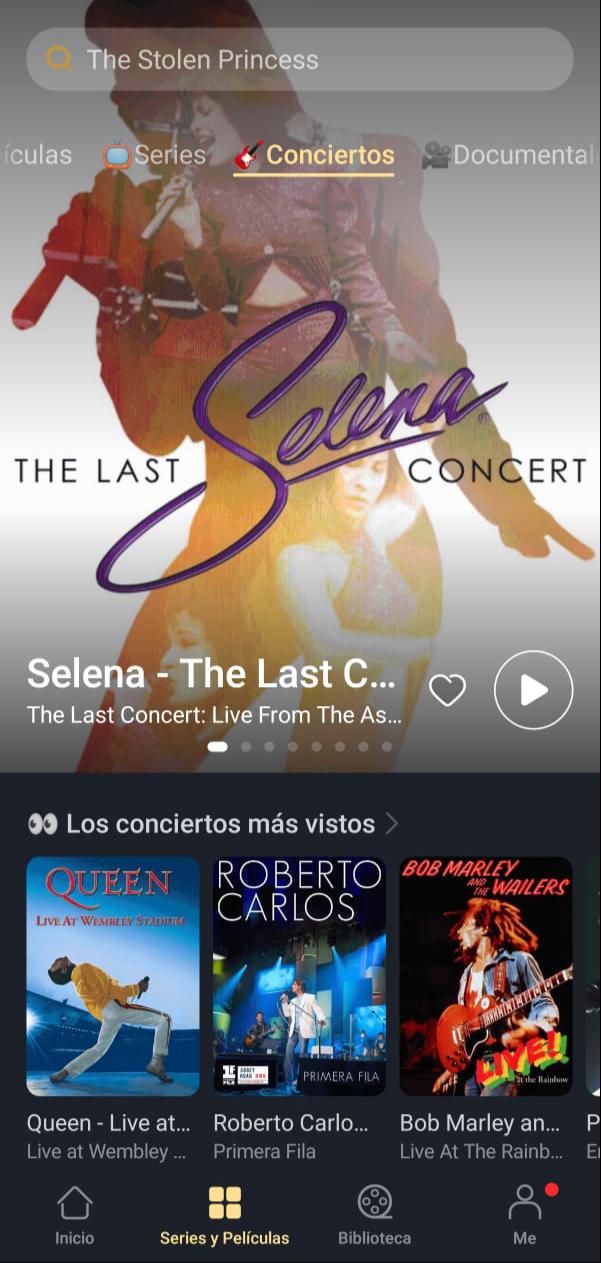Screen dimensions: 601x1263
Task: Open The Stolen Princess search box
Action: click(x=300, y=59)
